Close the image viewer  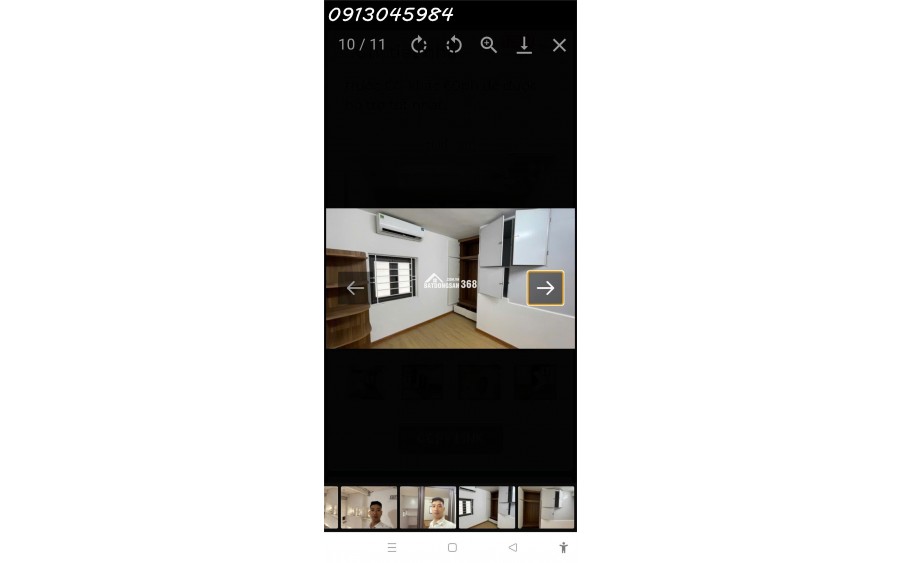(559, 45)
